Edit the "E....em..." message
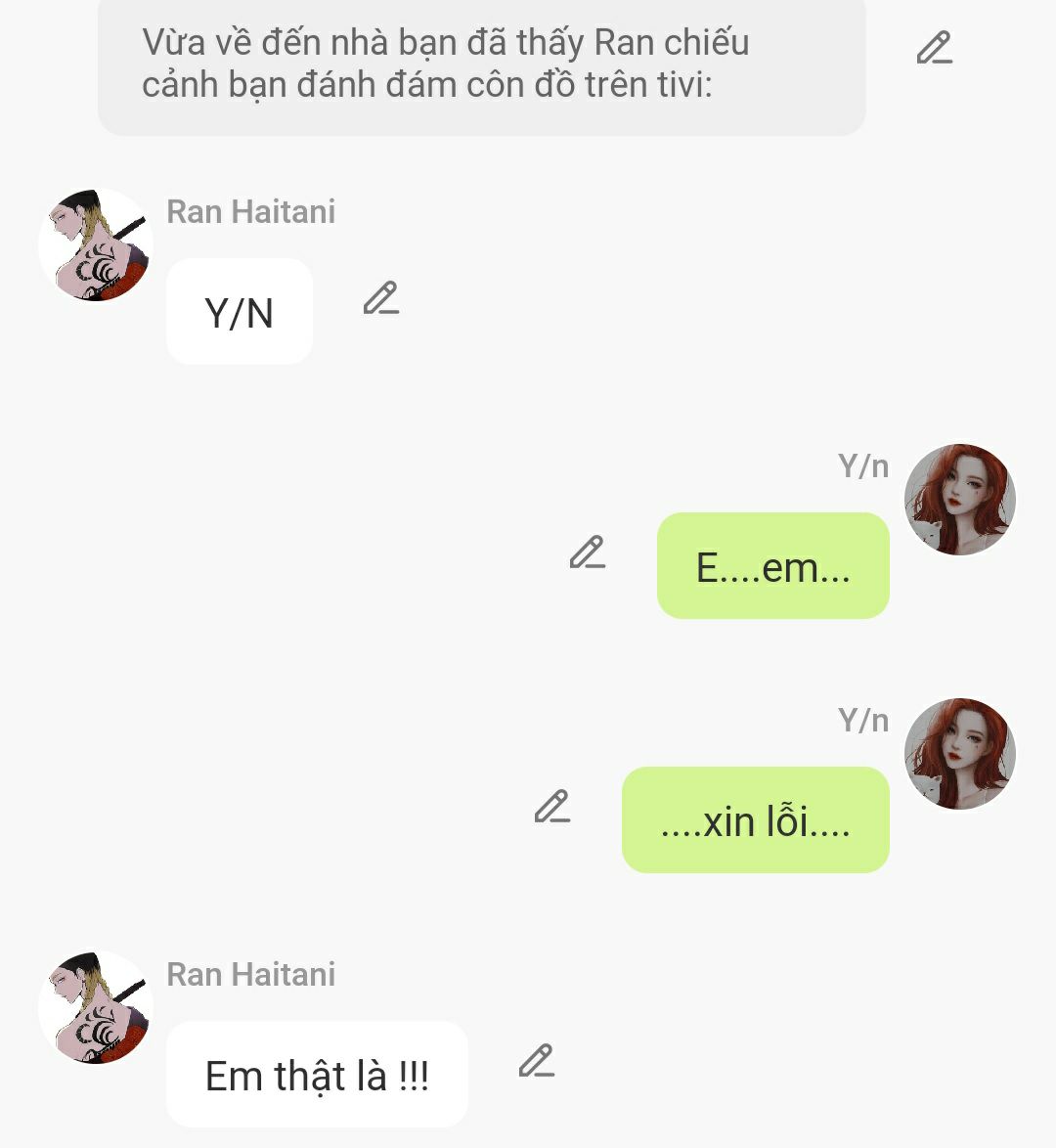This screenshot has width=1056, height=1148. (x=587, y=552)
